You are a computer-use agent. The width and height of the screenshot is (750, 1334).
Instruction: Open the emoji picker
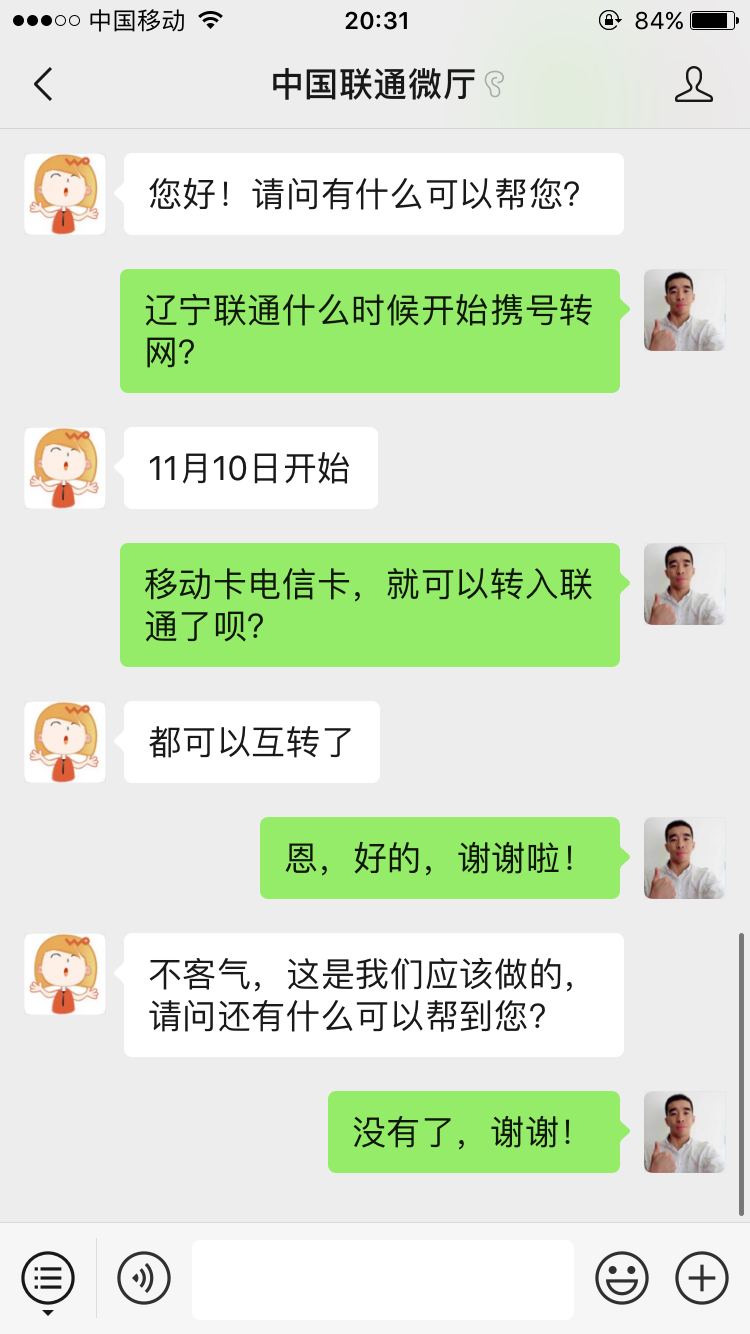[x=622, y=1278]
